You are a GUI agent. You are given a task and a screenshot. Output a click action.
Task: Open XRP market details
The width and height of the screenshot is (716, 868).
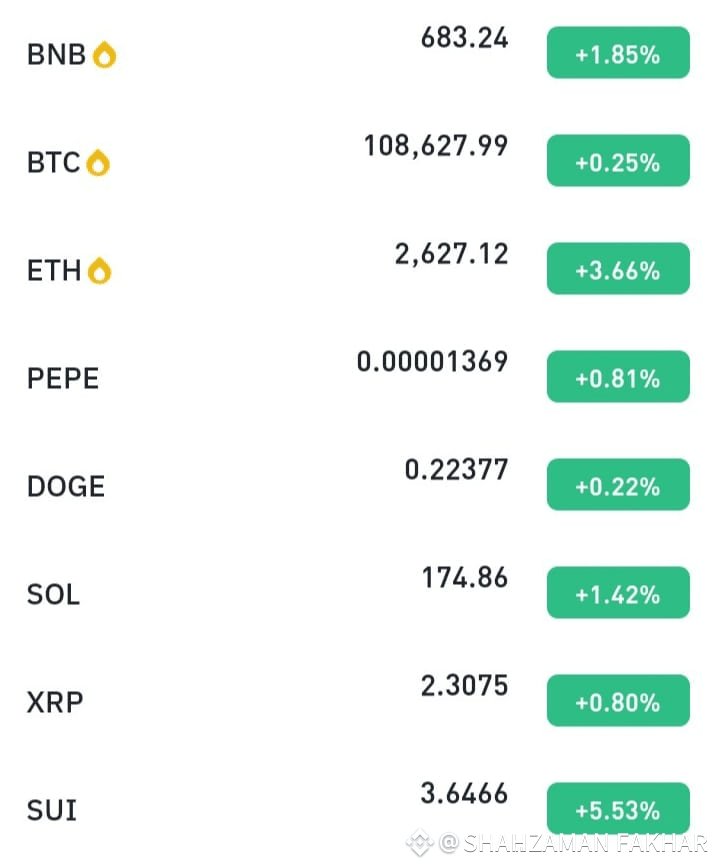pyautogui.click(x=358, y=701)
